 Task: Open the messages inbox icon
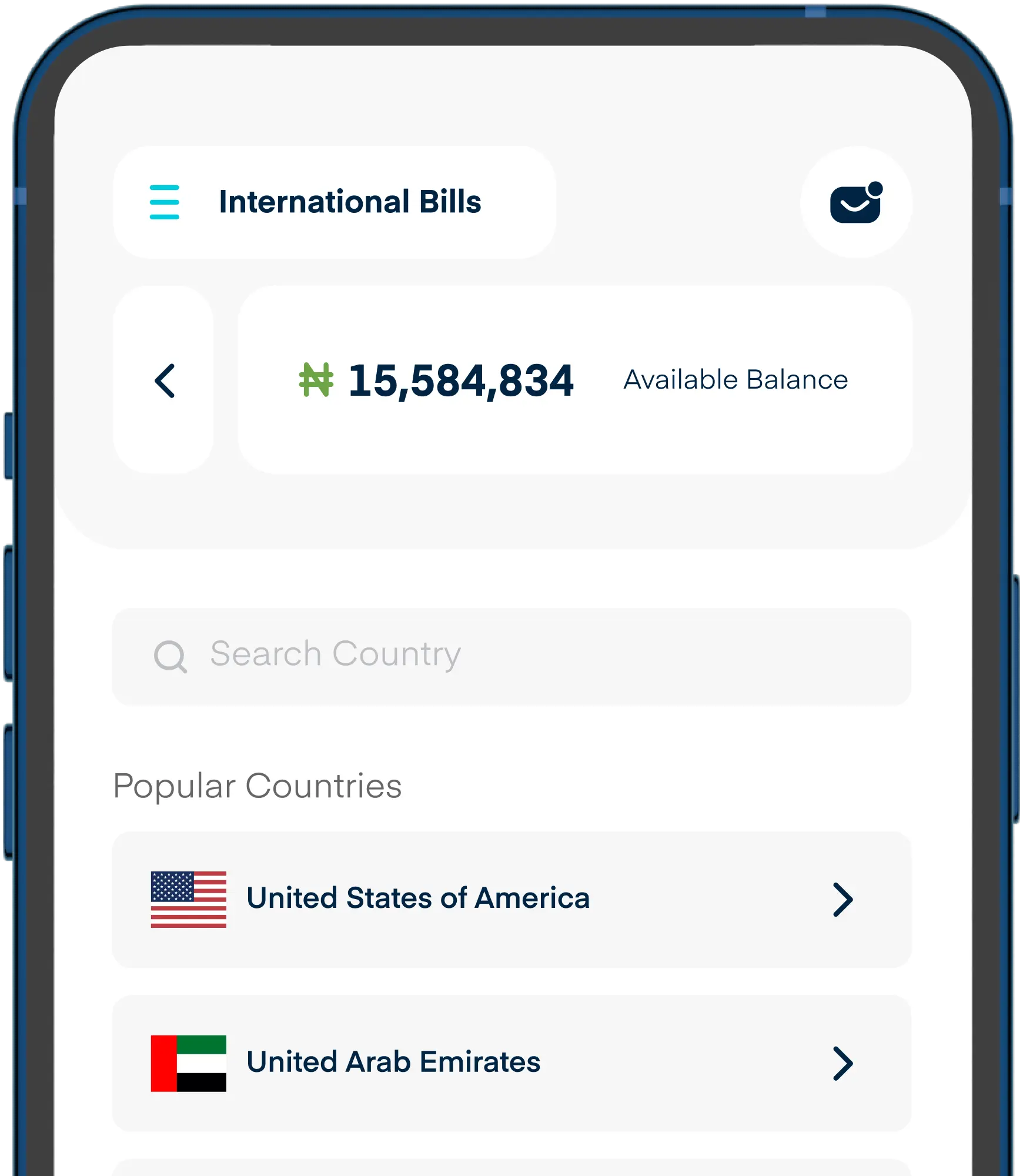coord(855,203)
